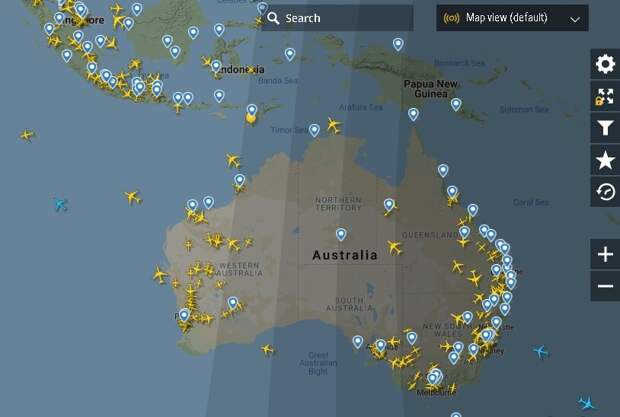This screenshot has height=417, width=620.
Task: Select the plane over the Timor Sea
Action: [x=333, y=125]
